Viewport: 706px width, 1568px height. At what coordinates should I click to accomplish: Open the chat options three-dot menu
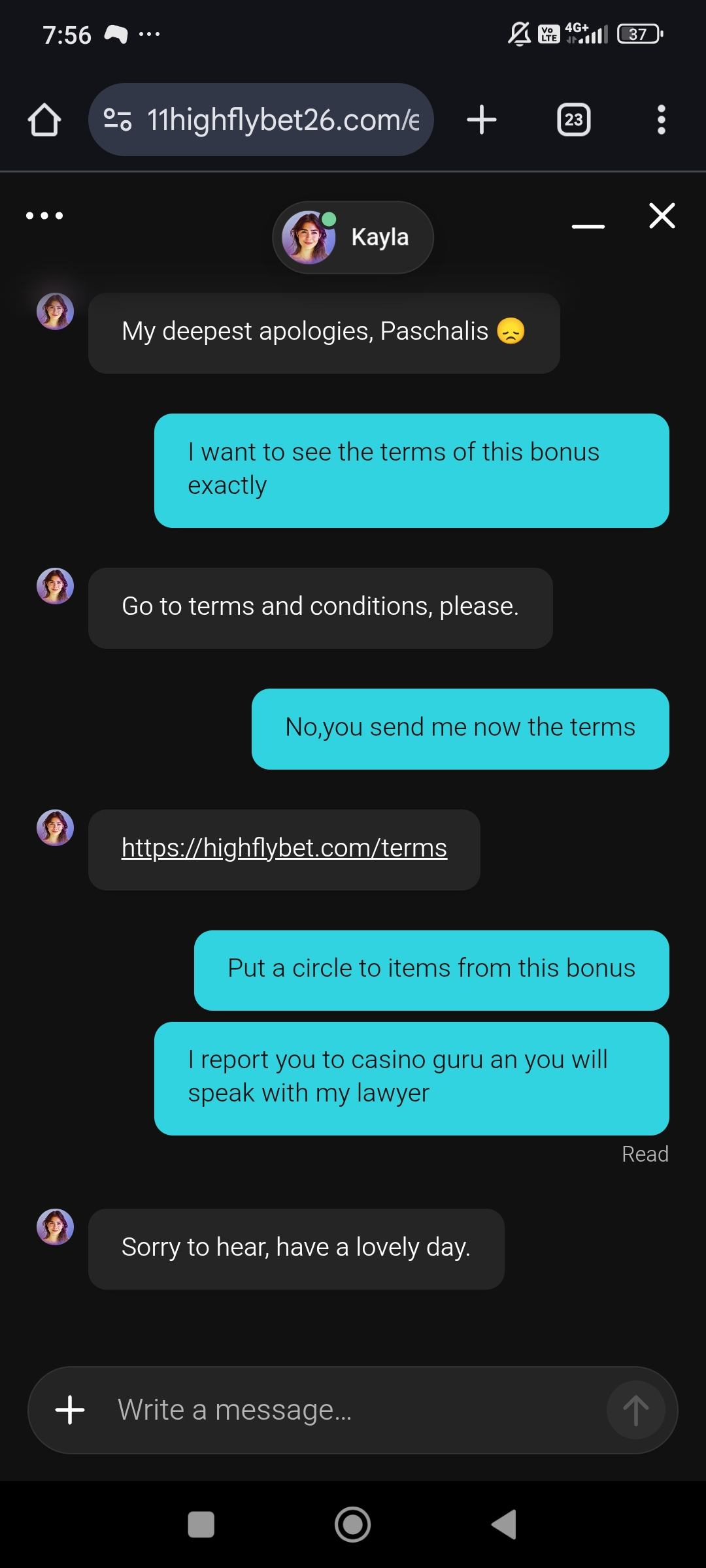click(44, 216)
